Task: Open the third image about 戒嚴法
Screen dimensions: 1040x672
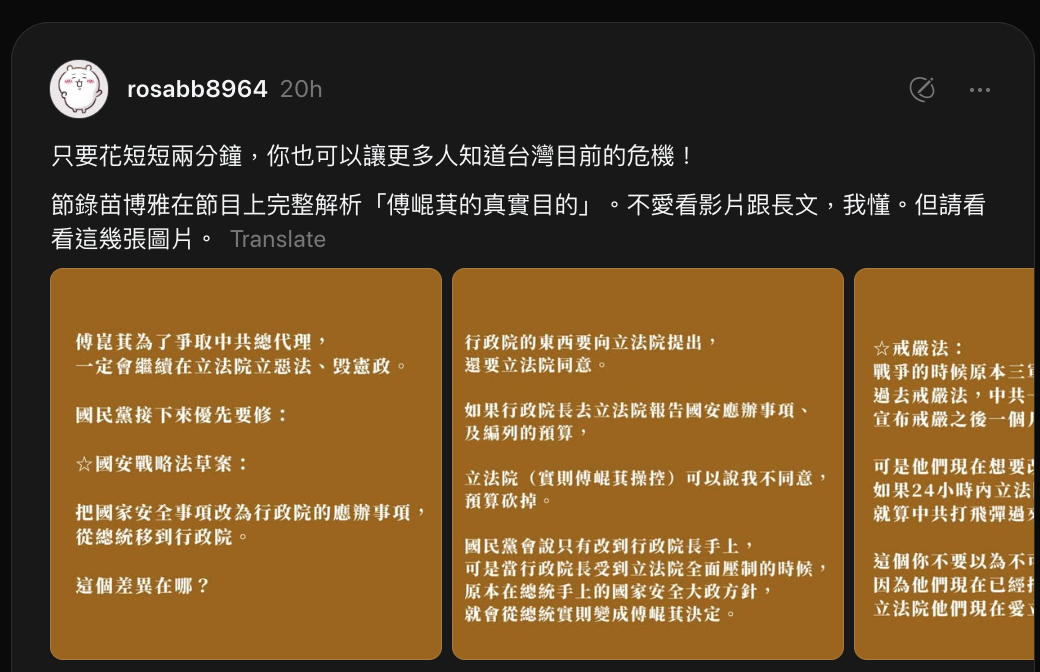Action: [944, 464]
